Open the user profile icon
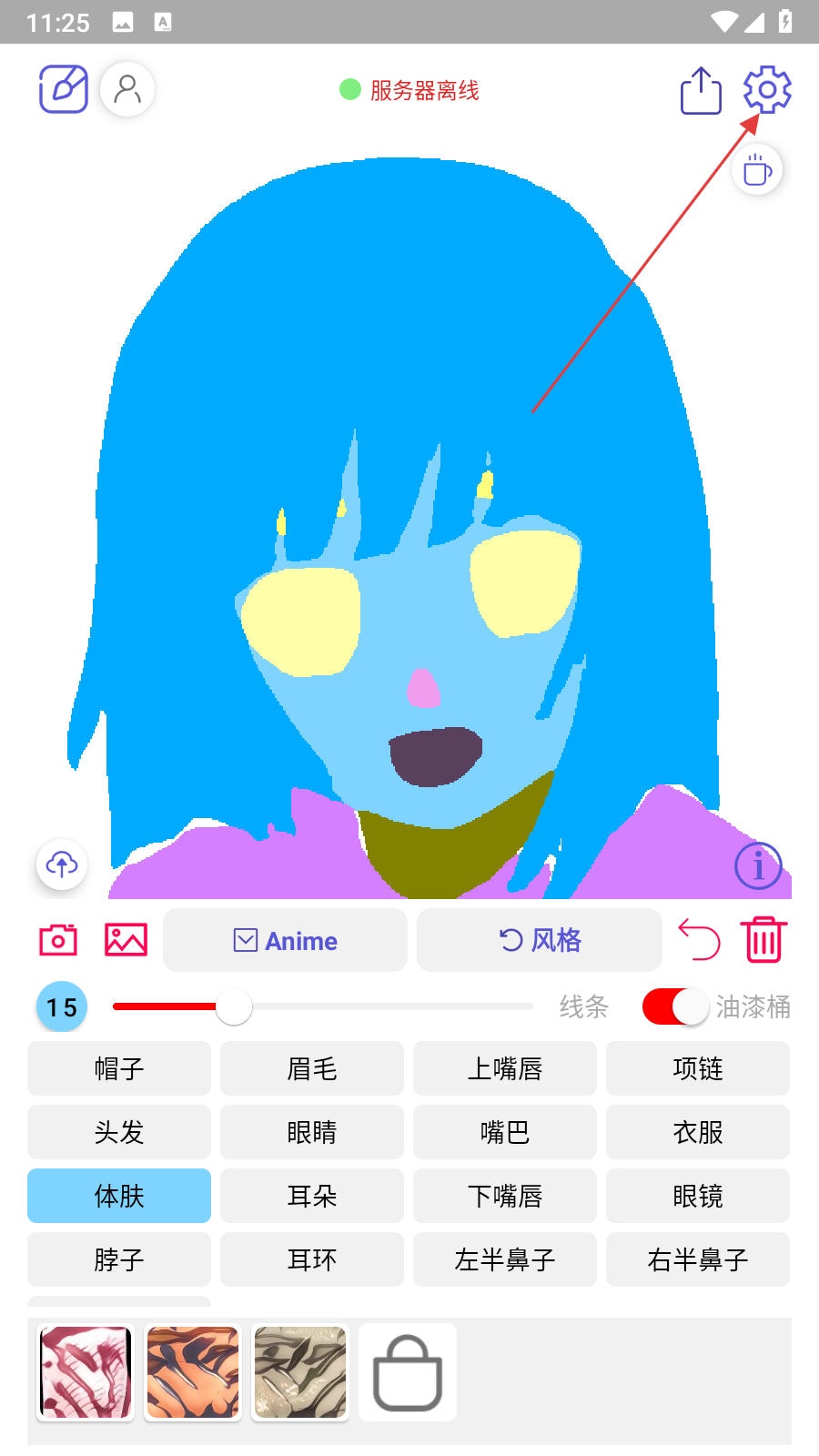The image size is (819, 1456). (127, 89)
